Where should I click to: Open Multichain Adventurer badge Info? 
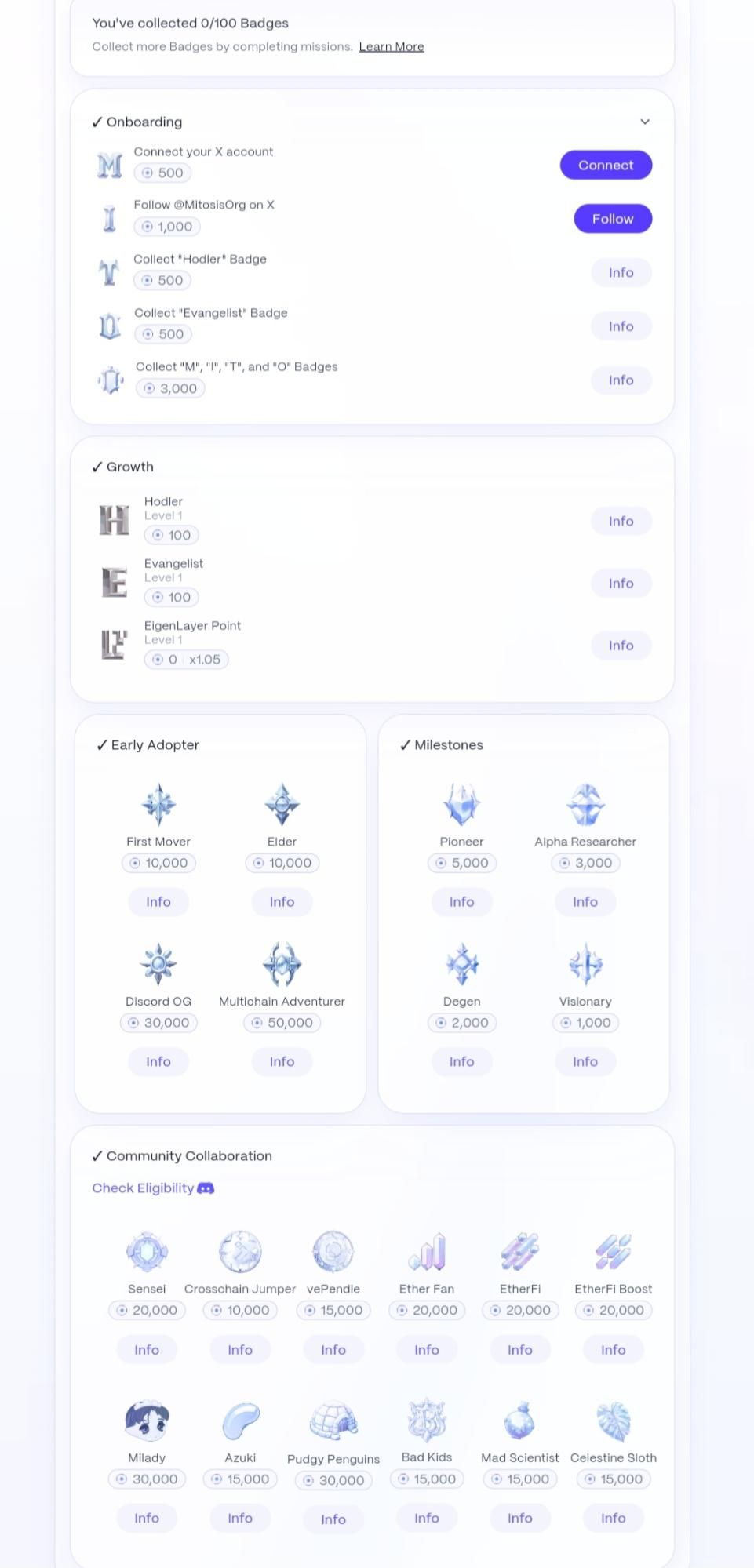click(282, 1062)
